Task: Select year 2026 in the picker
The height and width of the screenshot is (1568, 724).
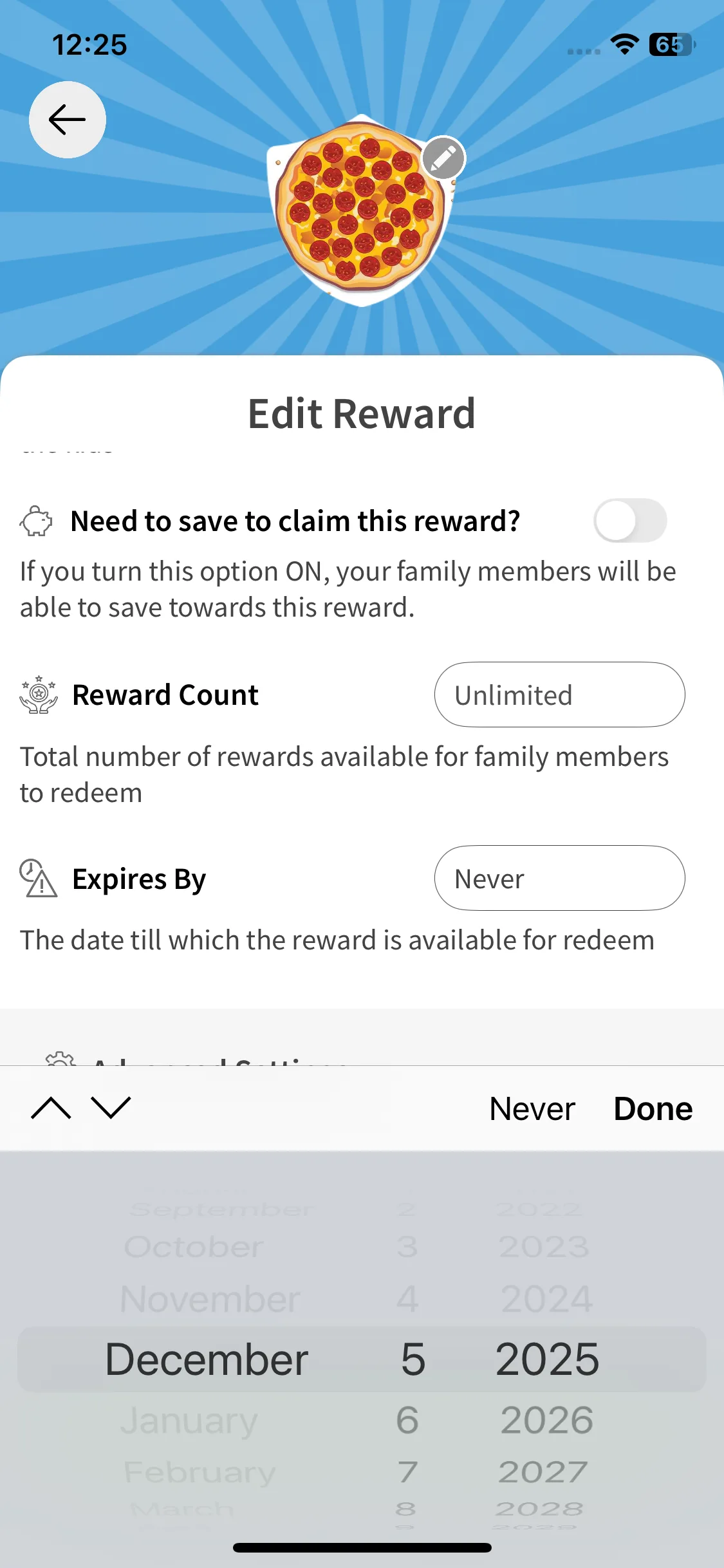Action: (x=546, y=1420)
